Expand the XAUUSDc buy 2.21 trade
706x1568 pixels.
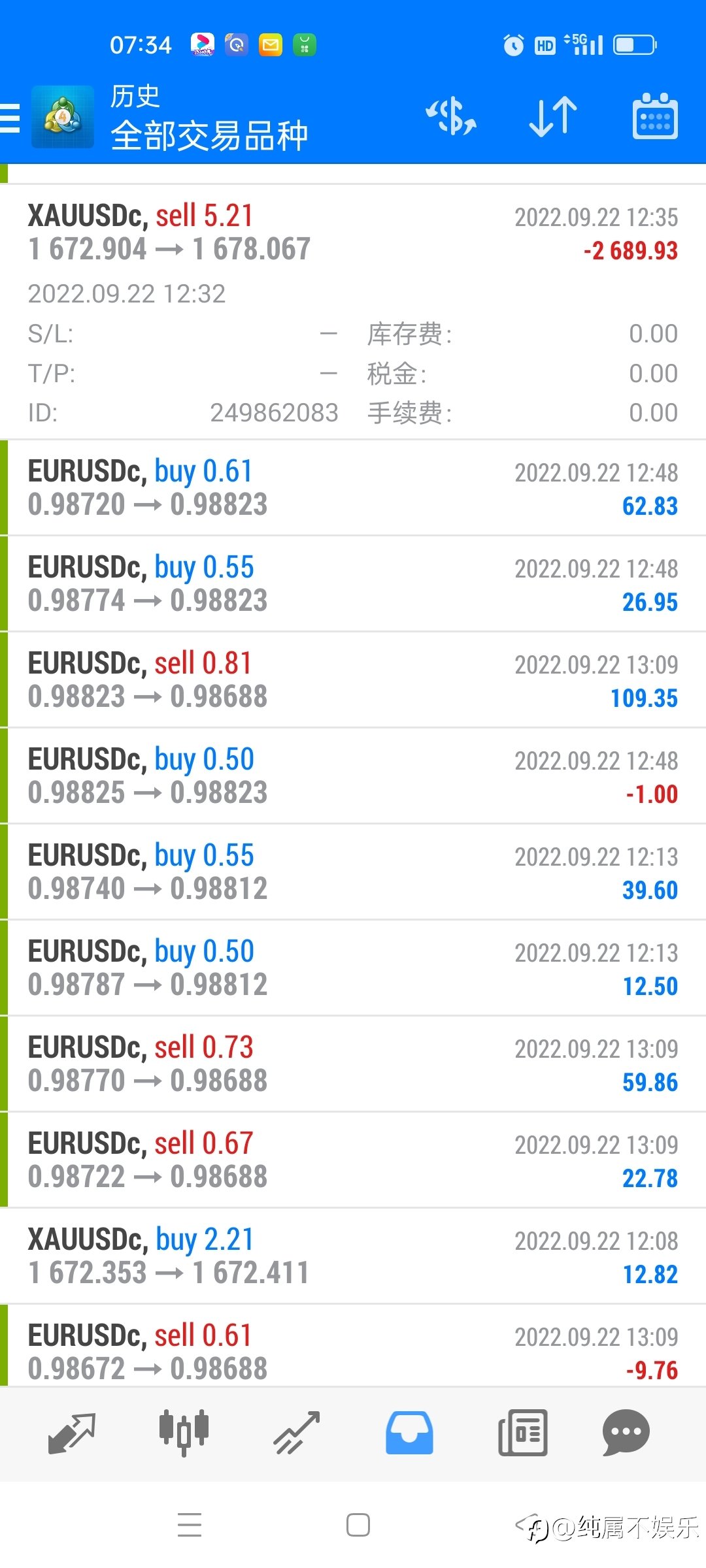pos(353,1256)
